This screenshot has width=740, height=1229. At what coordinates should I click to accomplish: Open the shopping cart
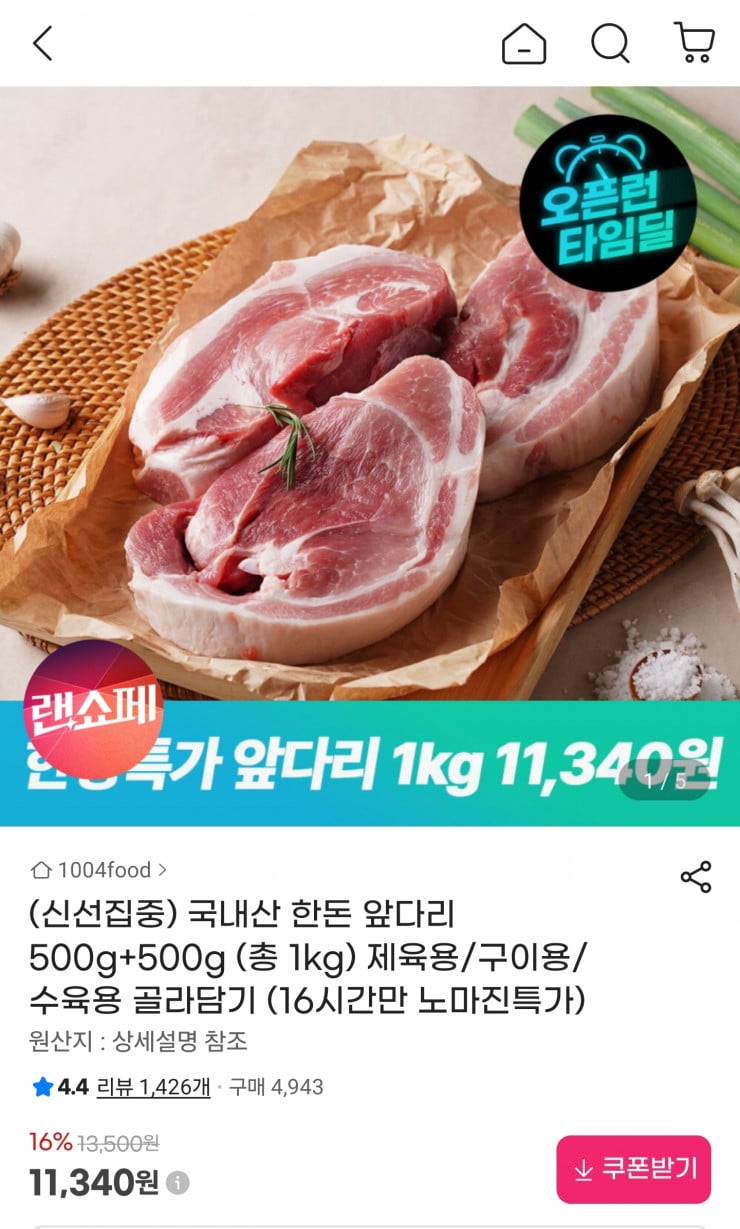694,44
